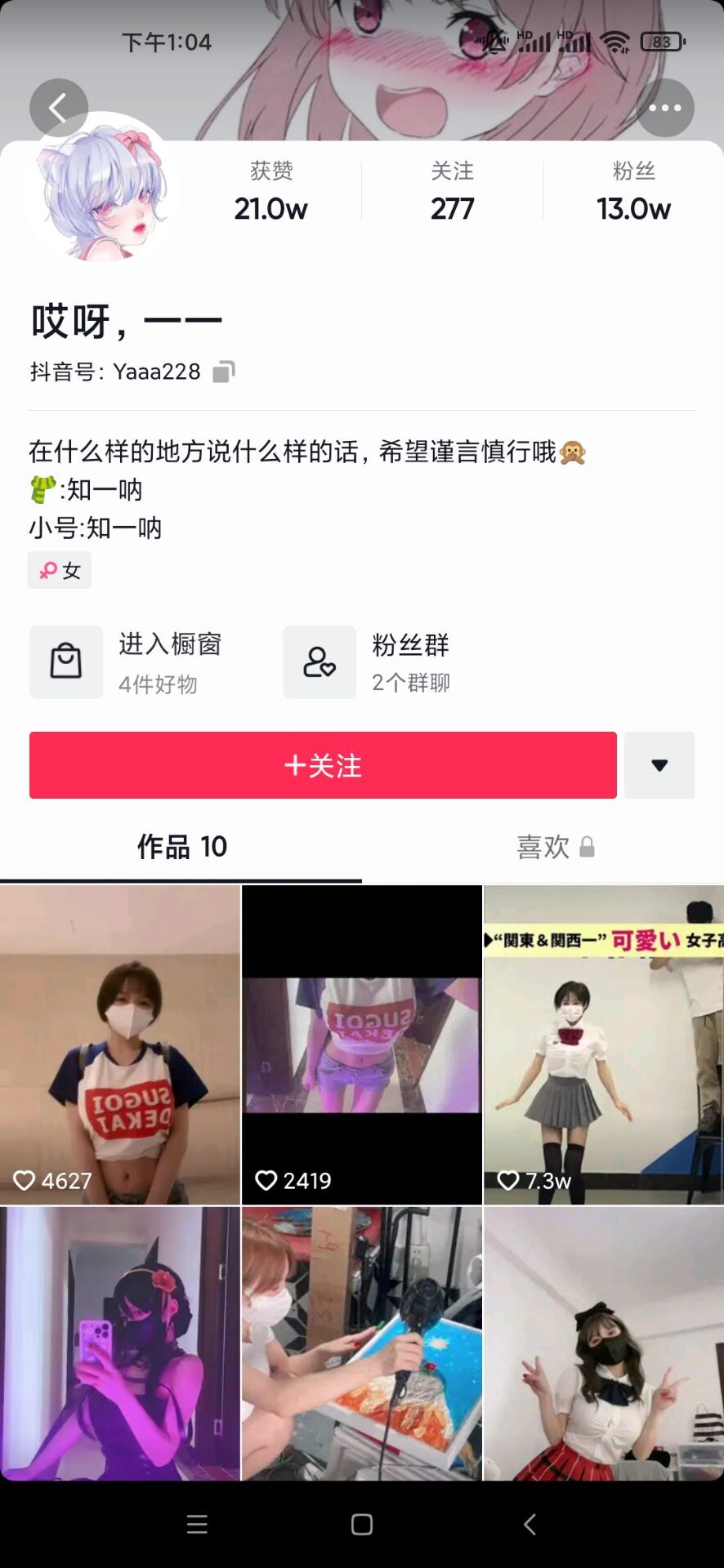
Task: Open the red plaid skirt video
Action: point(603,1343)
